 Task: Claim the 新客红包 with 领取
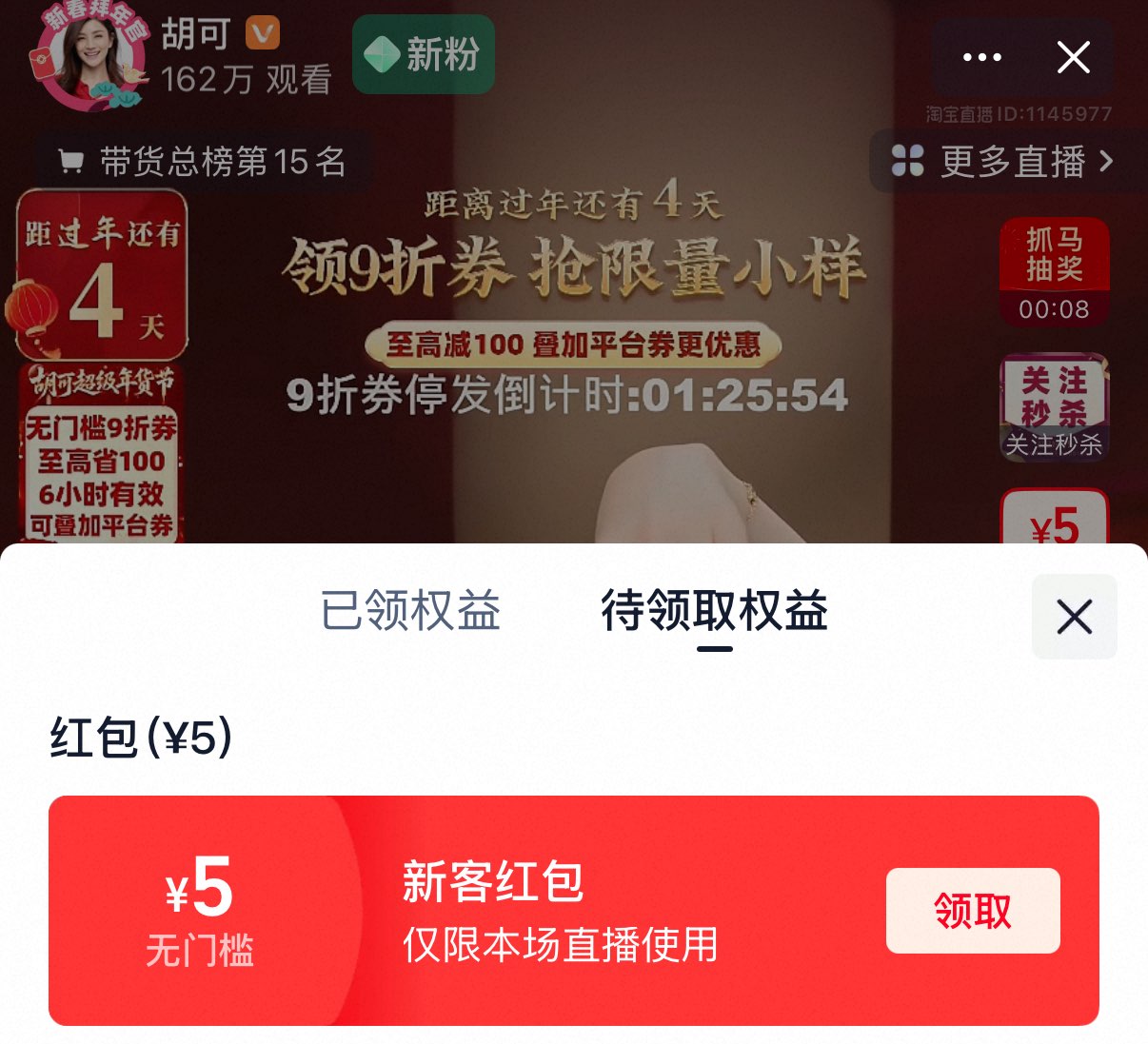[972, 911]
